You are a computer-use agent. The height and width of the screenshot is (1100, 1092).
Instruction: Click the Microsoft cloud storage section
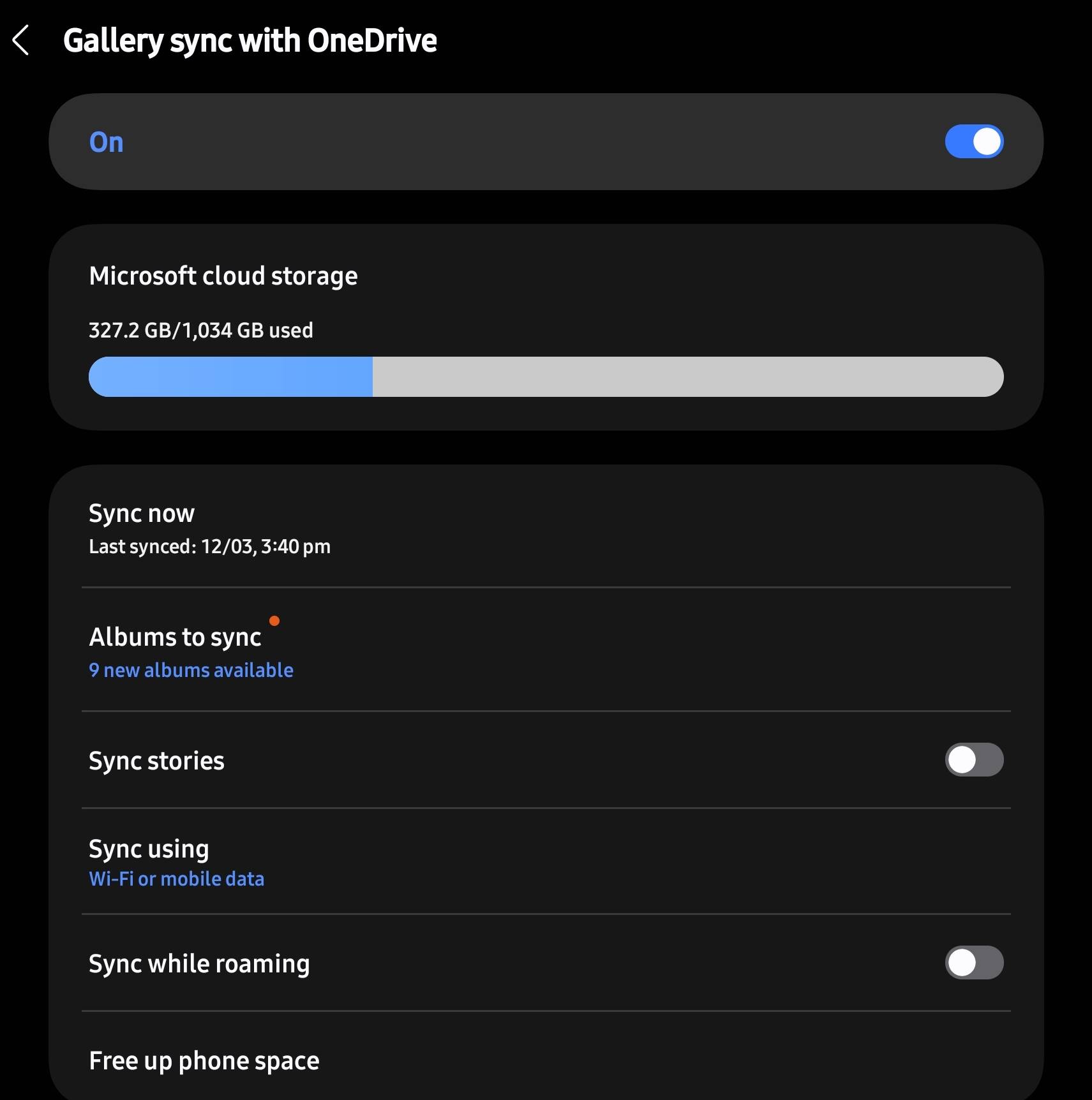[x=223, y=275]
